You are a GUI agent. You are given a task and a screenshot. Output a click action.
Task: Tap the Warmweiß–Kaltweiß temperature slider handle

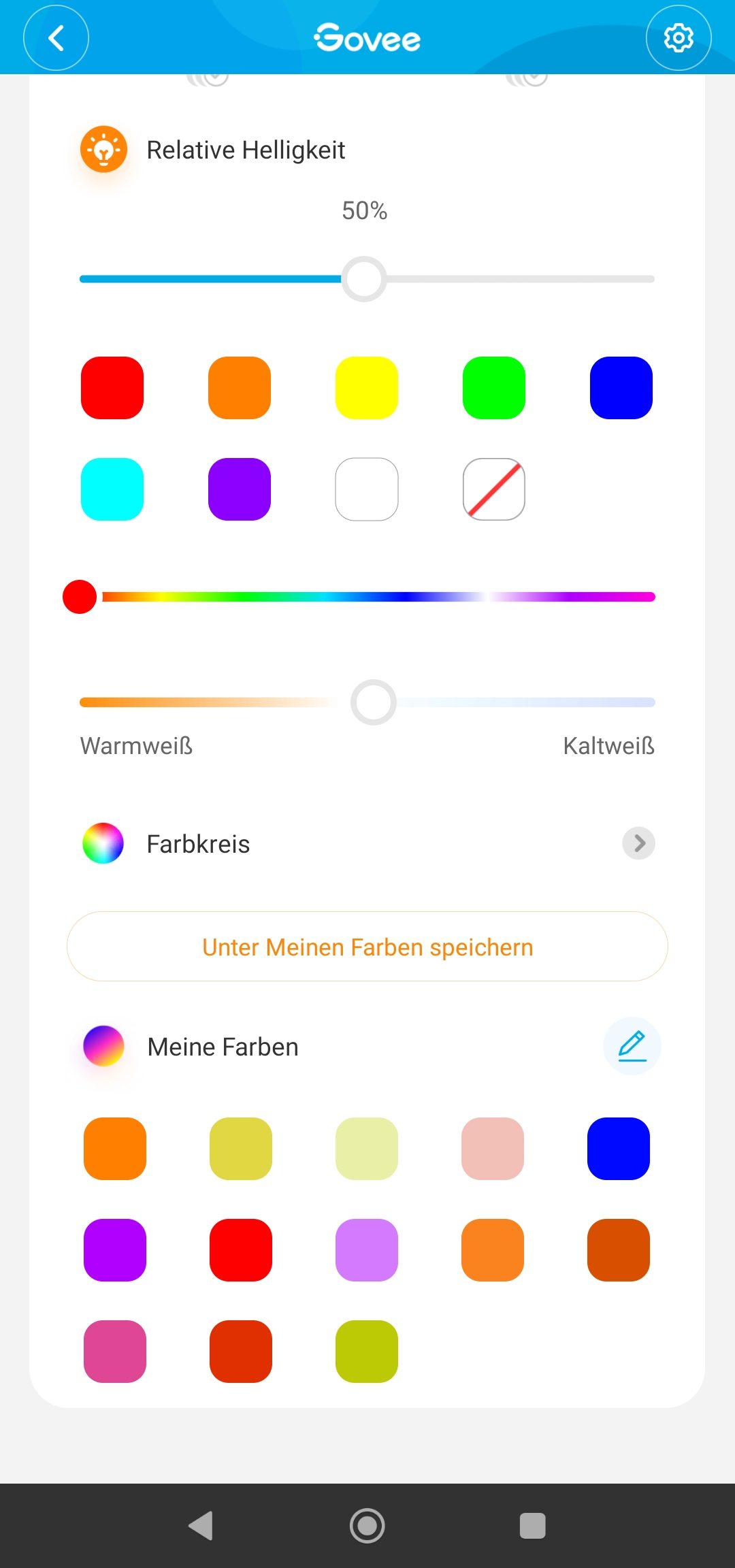[x=374, y=702]
